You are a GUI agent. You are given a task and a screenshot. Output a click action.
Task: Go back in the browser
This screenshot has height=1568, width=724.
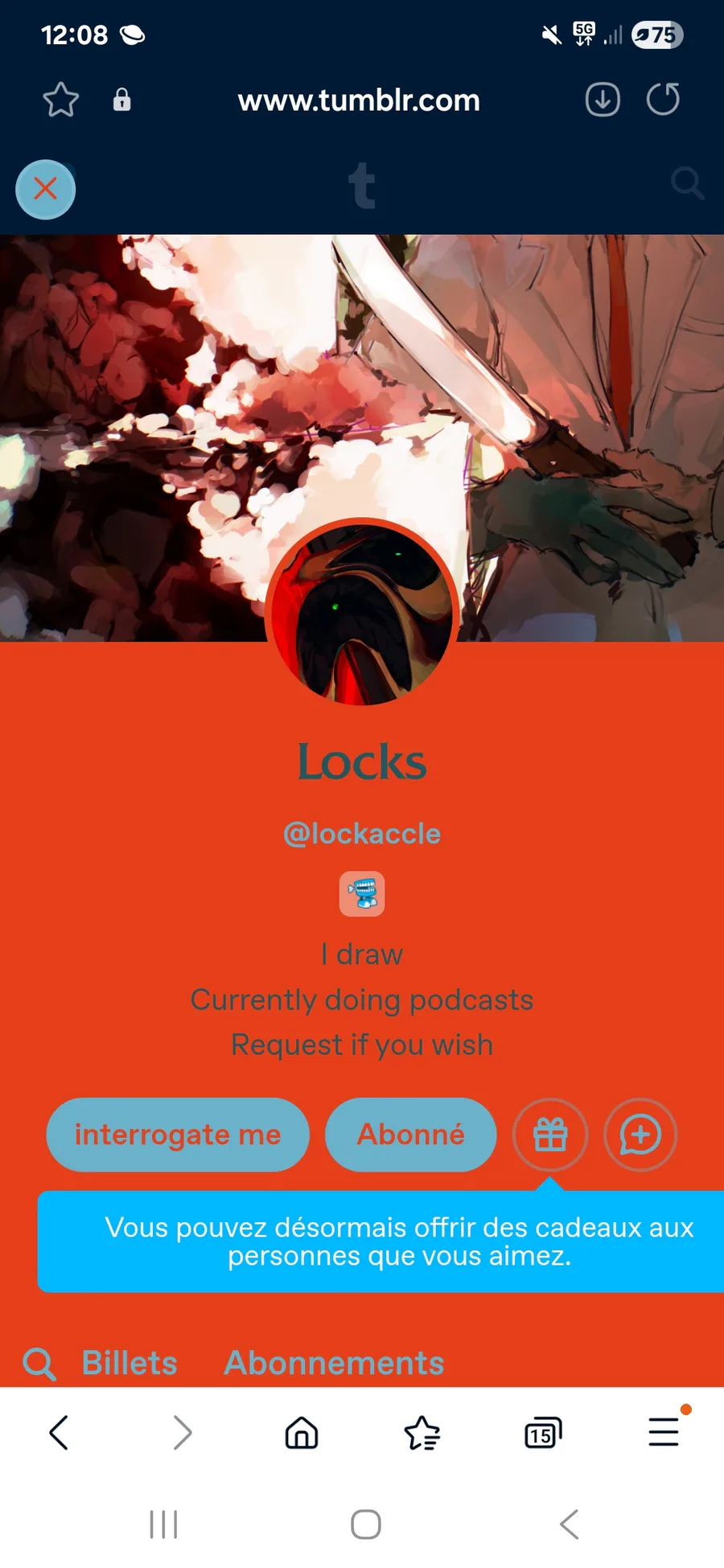pyautogui.click(x=60, y=1432)
